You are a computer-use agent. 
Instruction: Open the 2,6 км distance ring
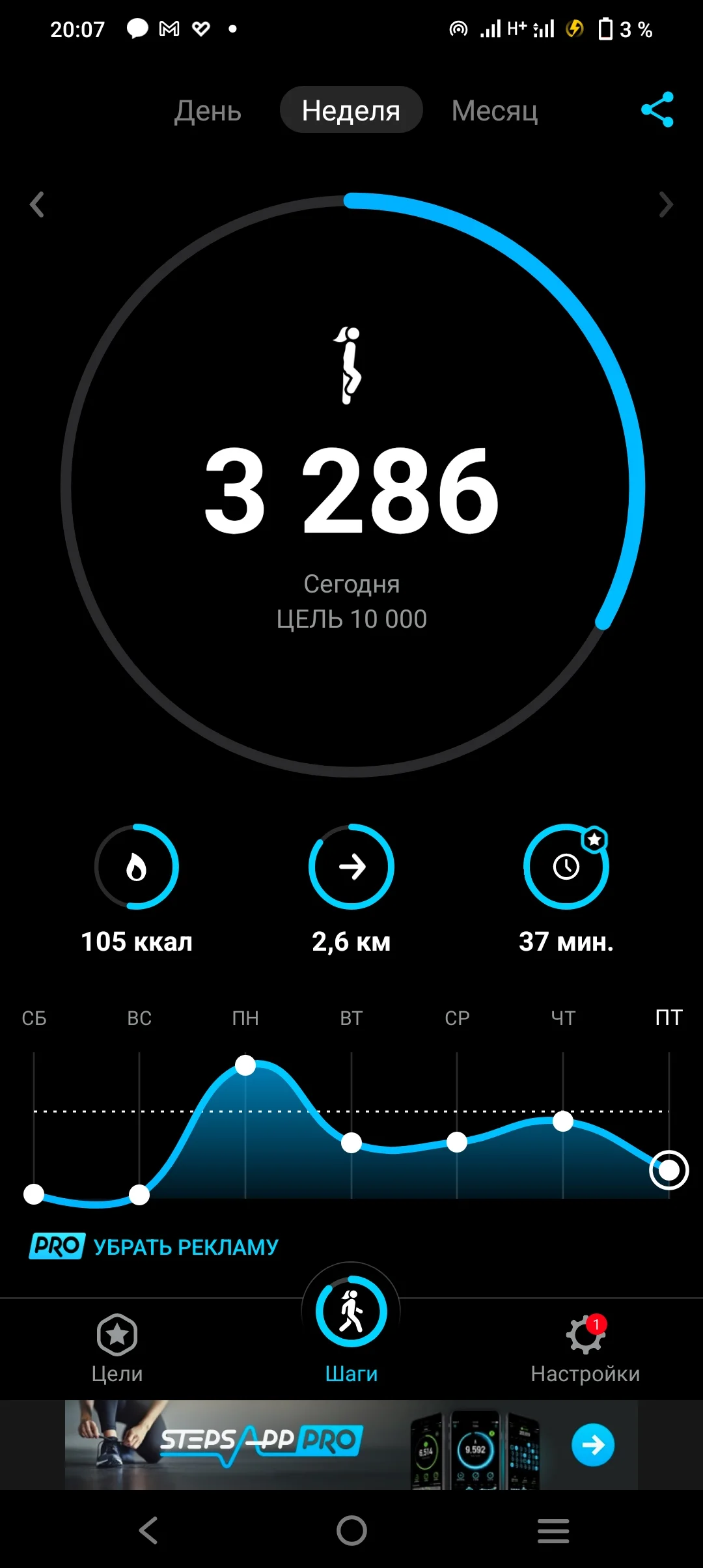pos(351,867)
